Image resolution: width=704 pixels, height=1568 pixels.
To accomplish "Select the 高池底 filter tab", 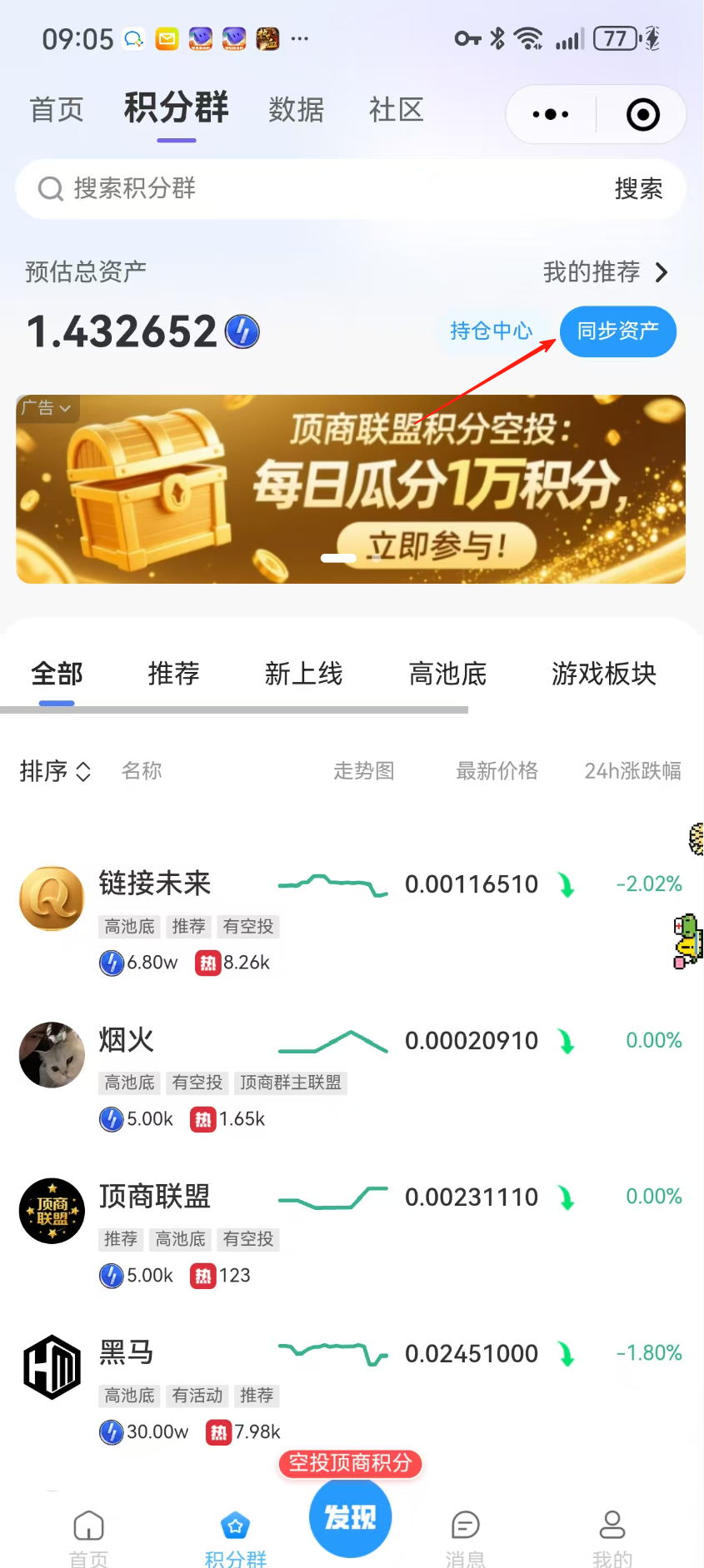I will pyautogui.click(x=447, y=674).
